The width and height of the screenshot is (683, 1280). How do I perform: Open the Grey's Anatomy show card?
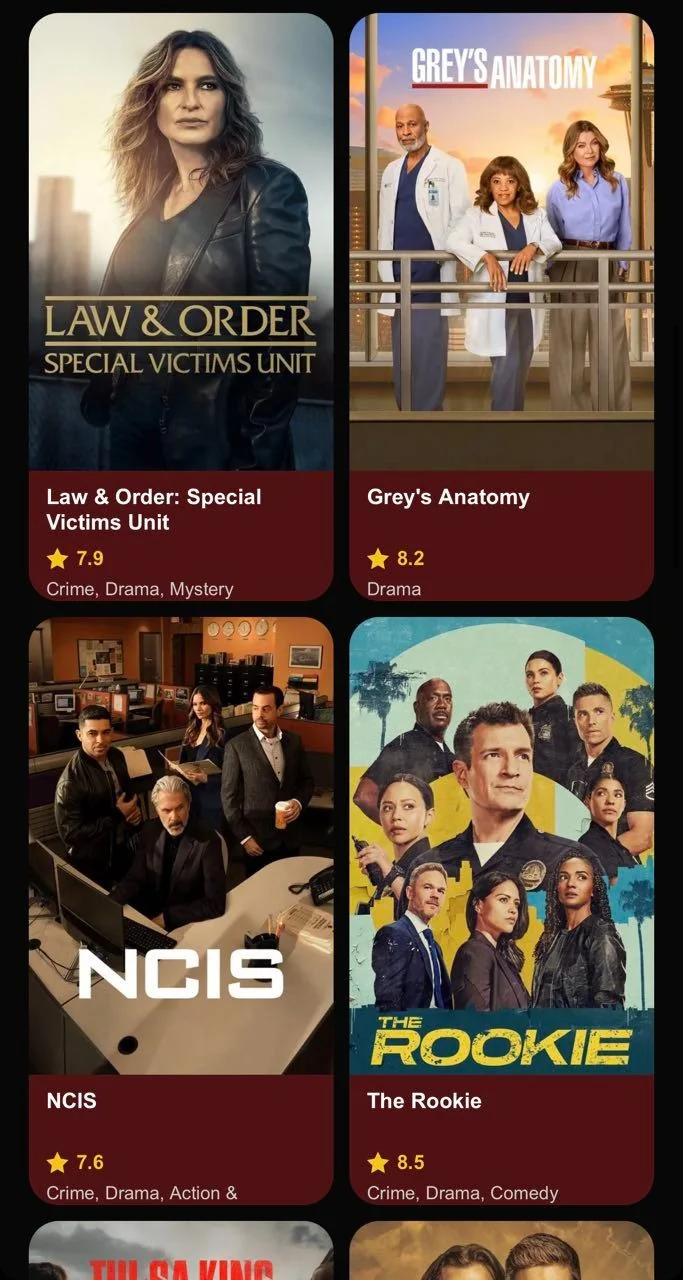click(x=501, y=307)
